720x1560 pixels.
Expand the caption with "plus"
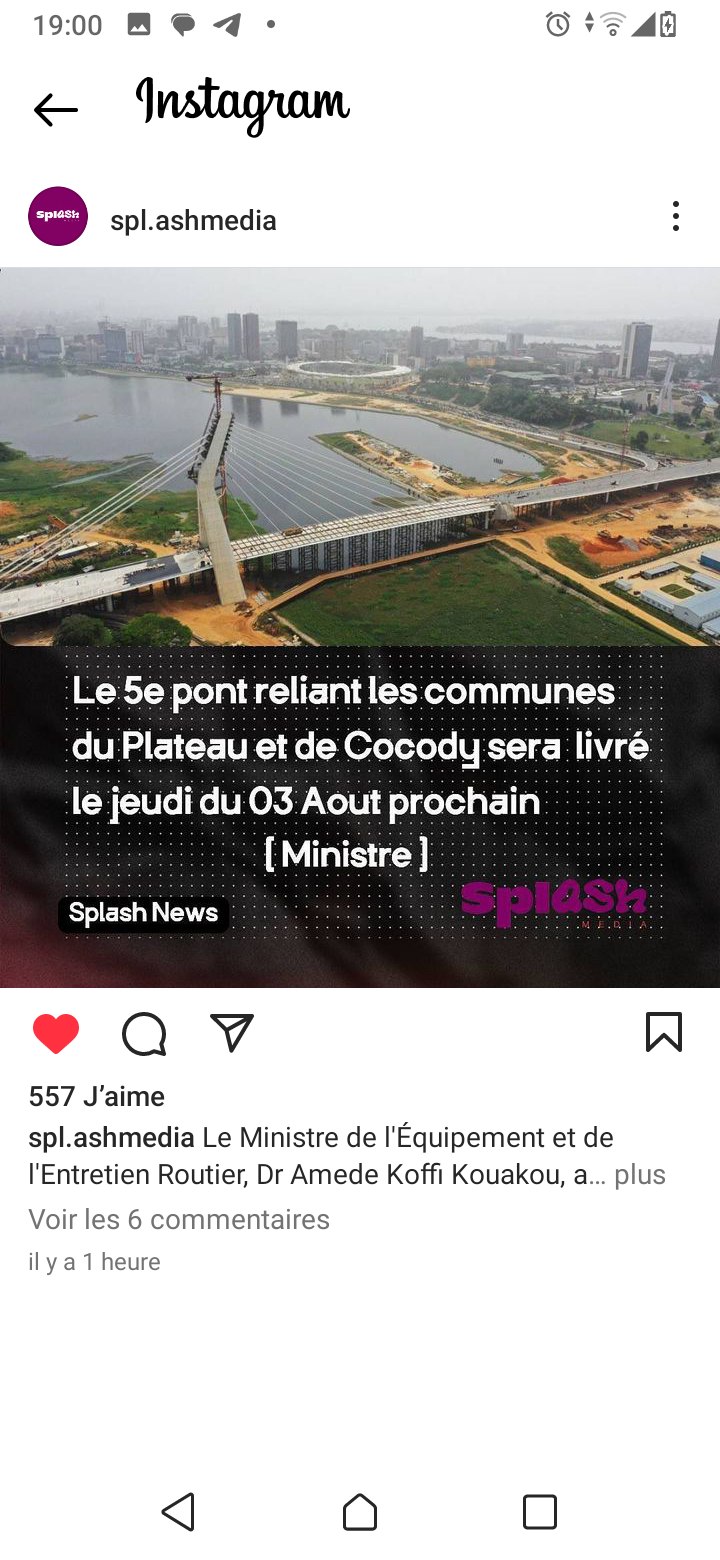tap(640, 1174)
